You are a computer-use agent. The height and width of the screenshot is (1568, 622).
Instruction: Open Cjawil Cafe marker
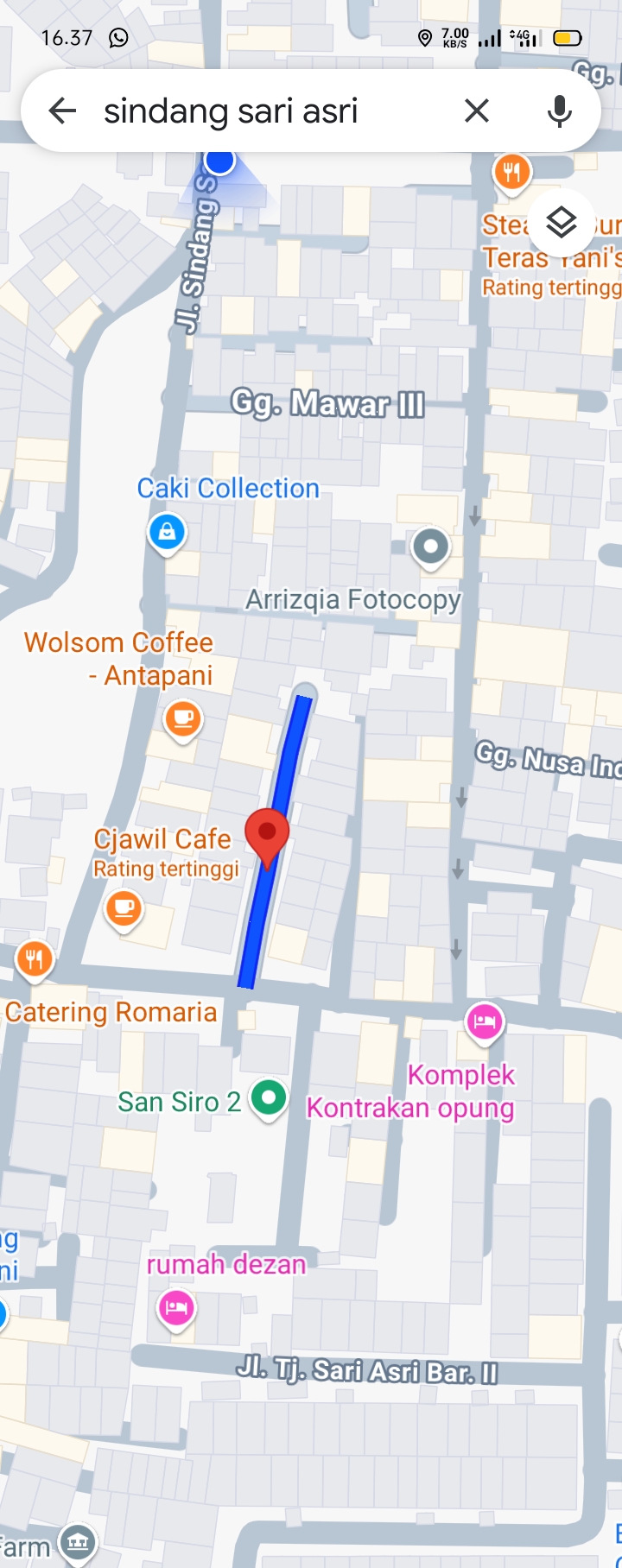coord(124,909)
